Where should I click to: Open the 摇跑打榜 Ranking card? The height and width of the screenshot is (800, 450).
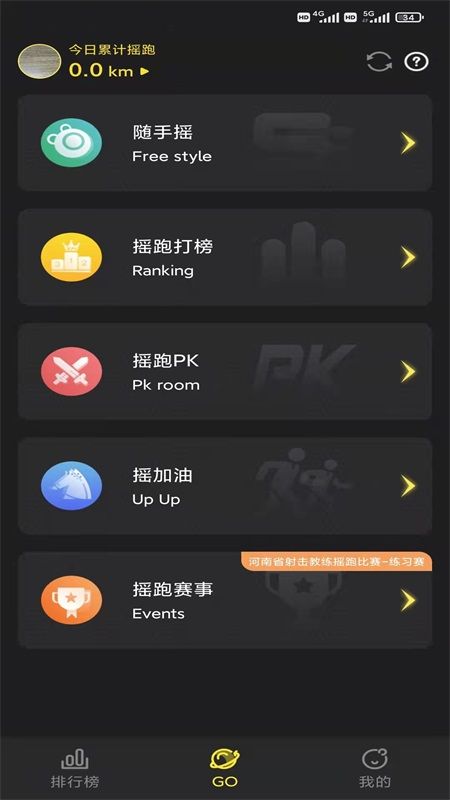tap(225, 257)
